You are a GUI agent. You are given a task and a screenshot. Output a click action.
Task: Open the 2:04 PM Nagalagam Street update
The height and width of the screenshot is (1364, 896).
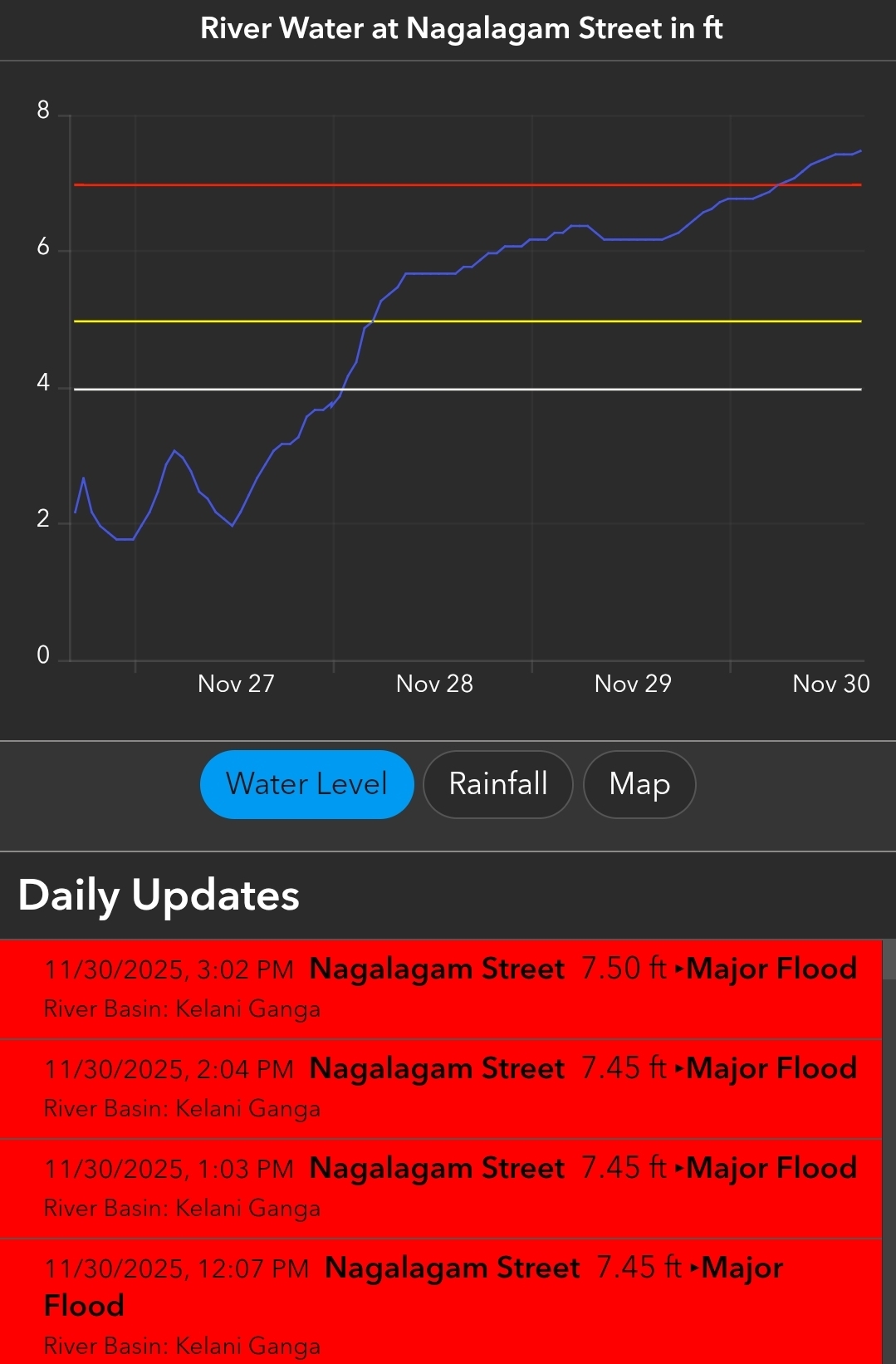coord(440,1088)
